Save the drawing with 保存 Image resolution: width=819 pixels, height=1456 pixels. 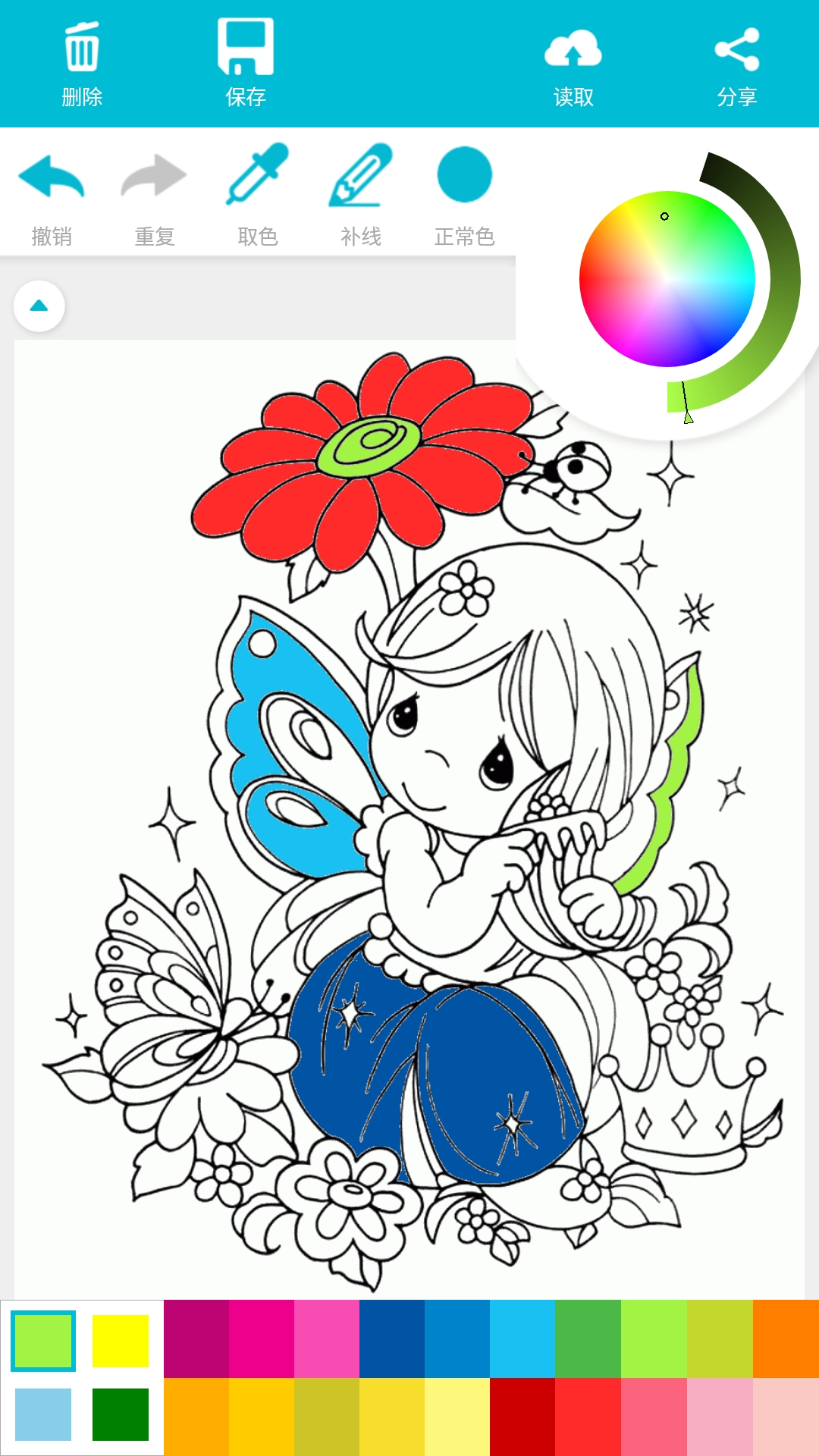tap(246, 64)
